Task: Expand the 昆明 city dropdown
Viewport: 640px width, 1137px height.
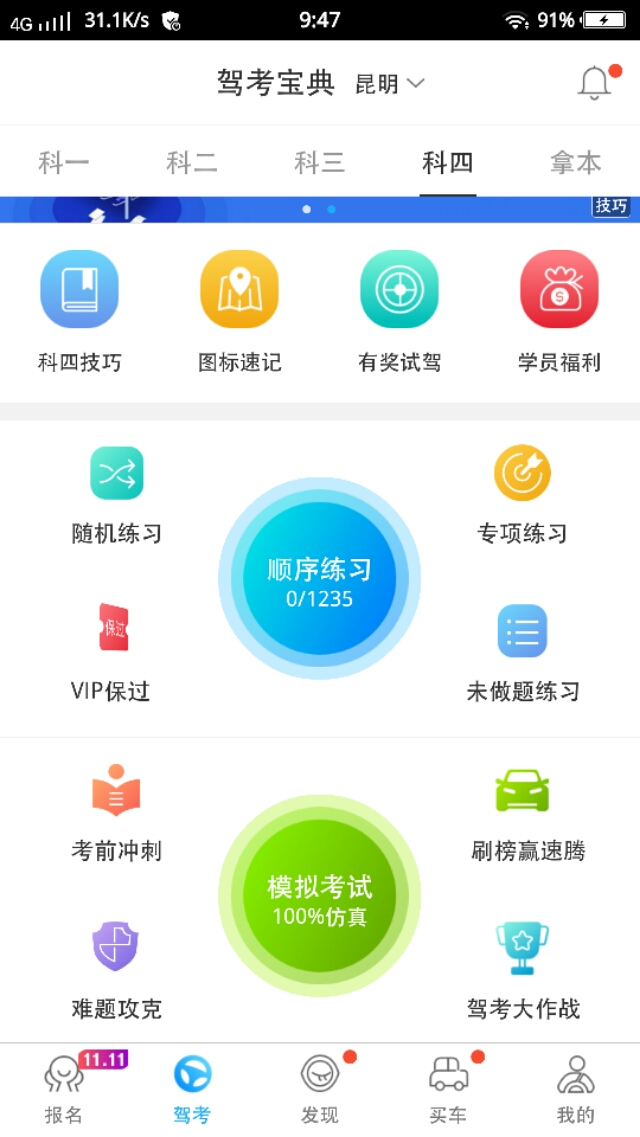Action: coord(389,83)
